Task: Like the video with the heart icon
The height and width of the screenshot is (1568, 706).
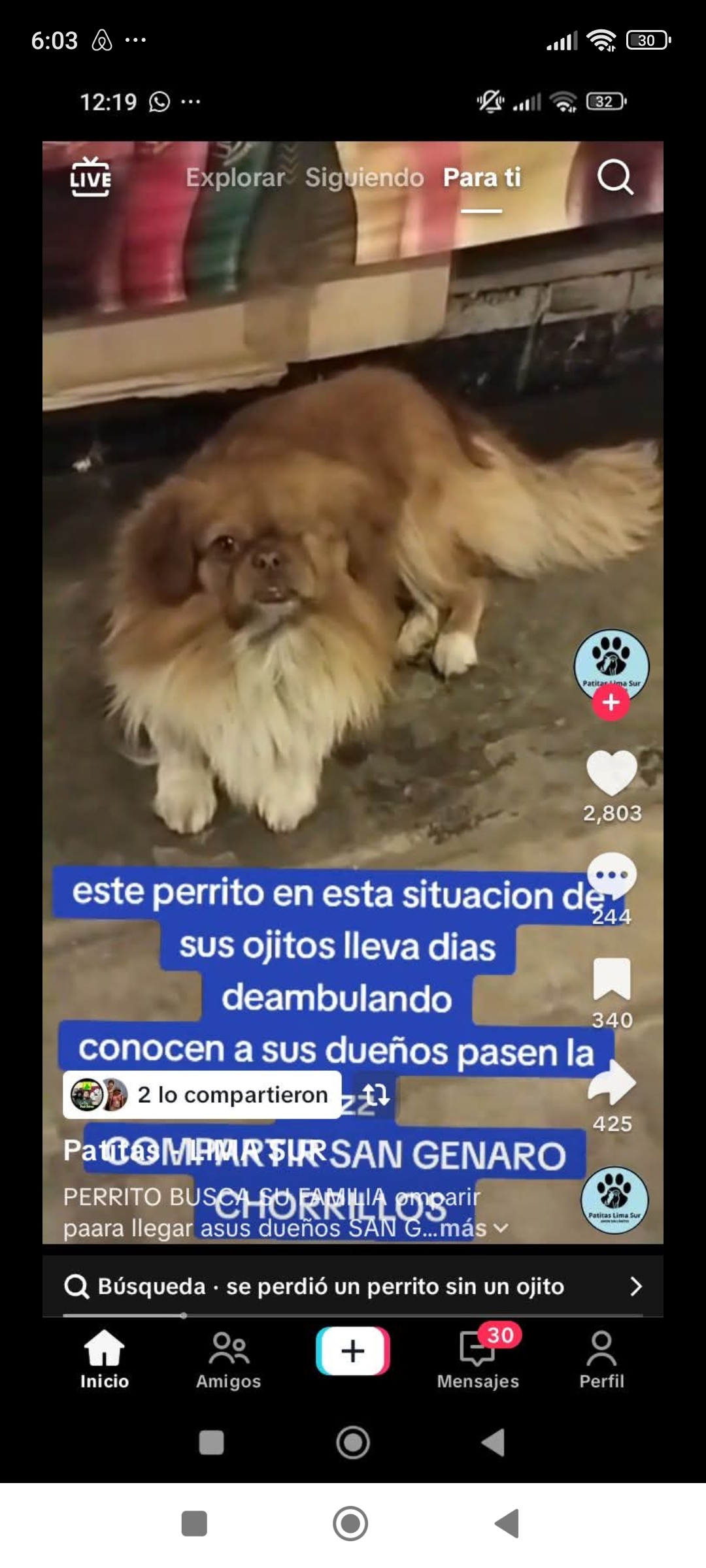Action: pos(612,773)
